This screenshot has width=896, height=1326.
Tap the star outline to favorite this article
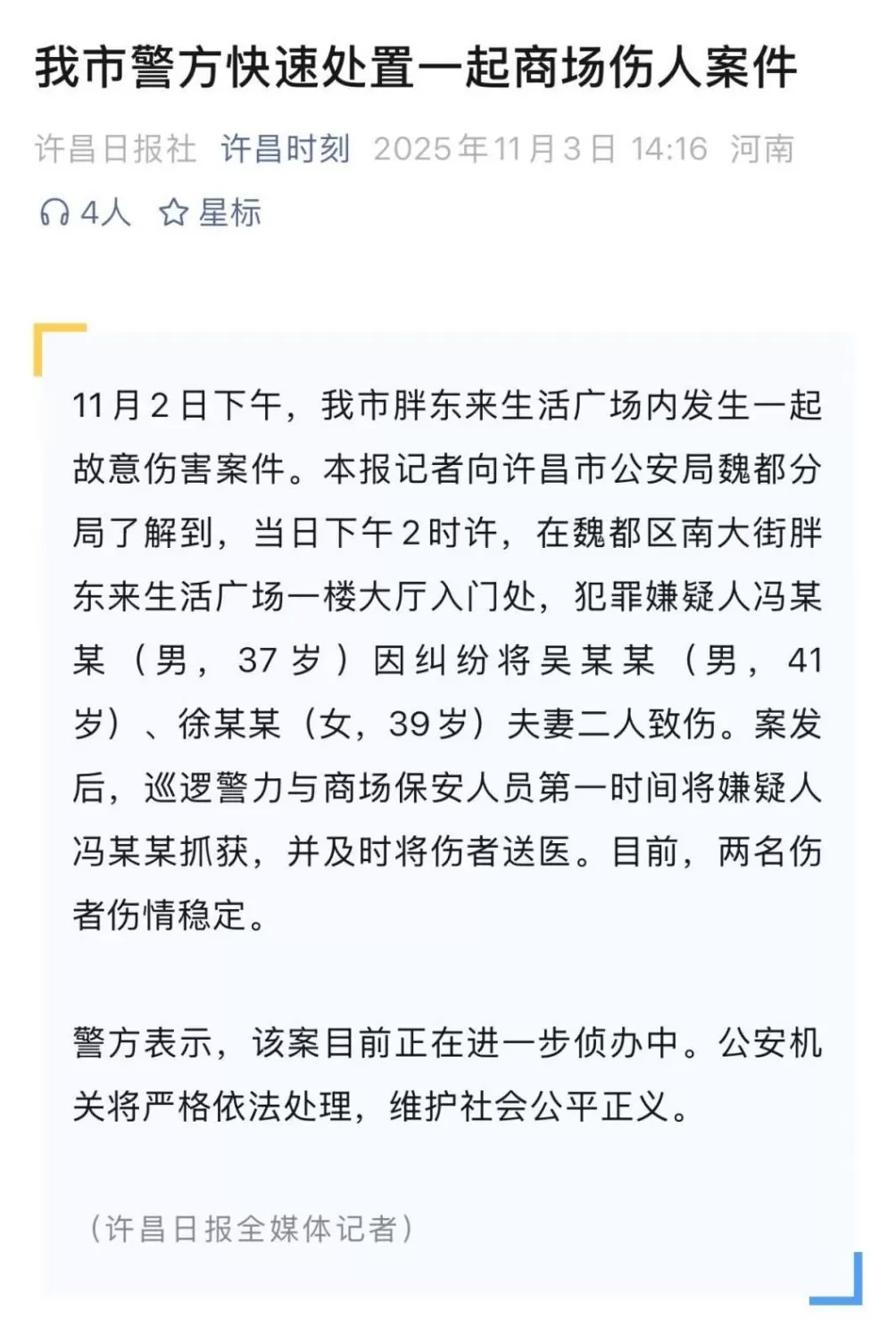click(175, 212)
